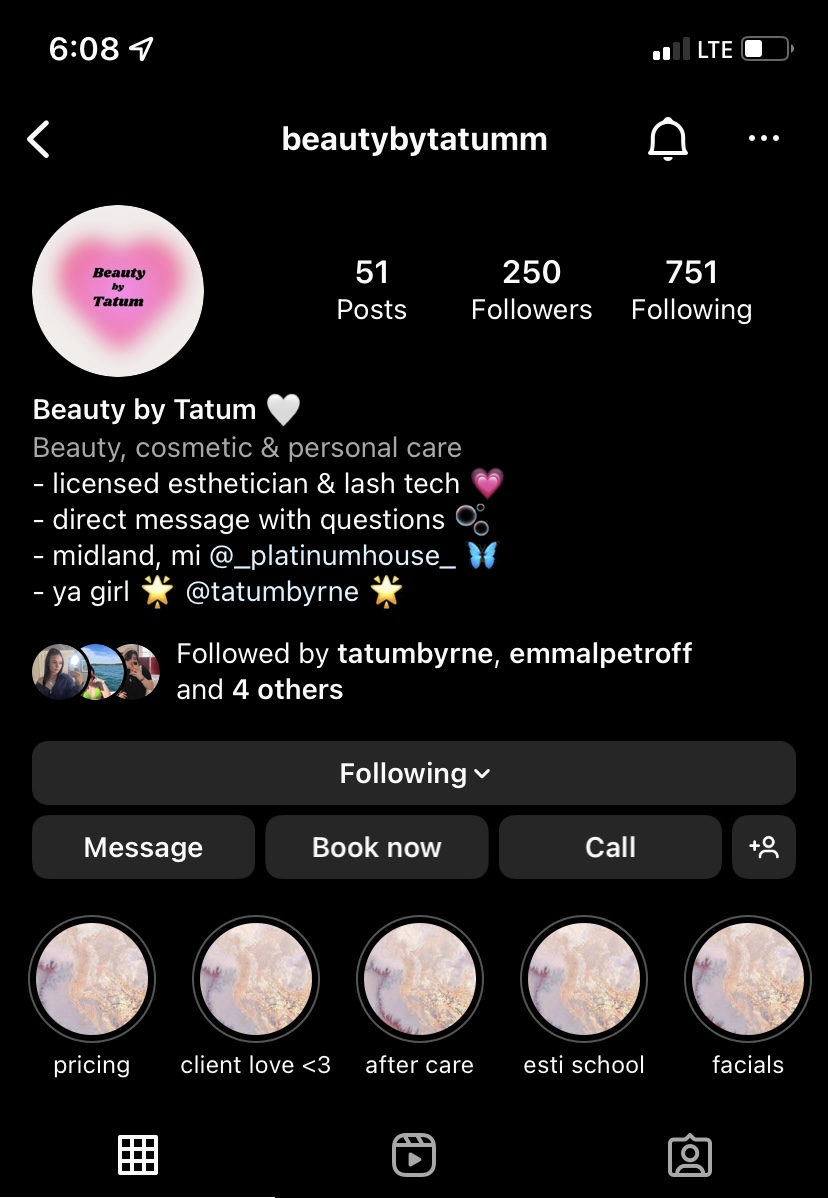Open the 250 Followers list
Viewport: 828px width, 1198px height.
531,290
